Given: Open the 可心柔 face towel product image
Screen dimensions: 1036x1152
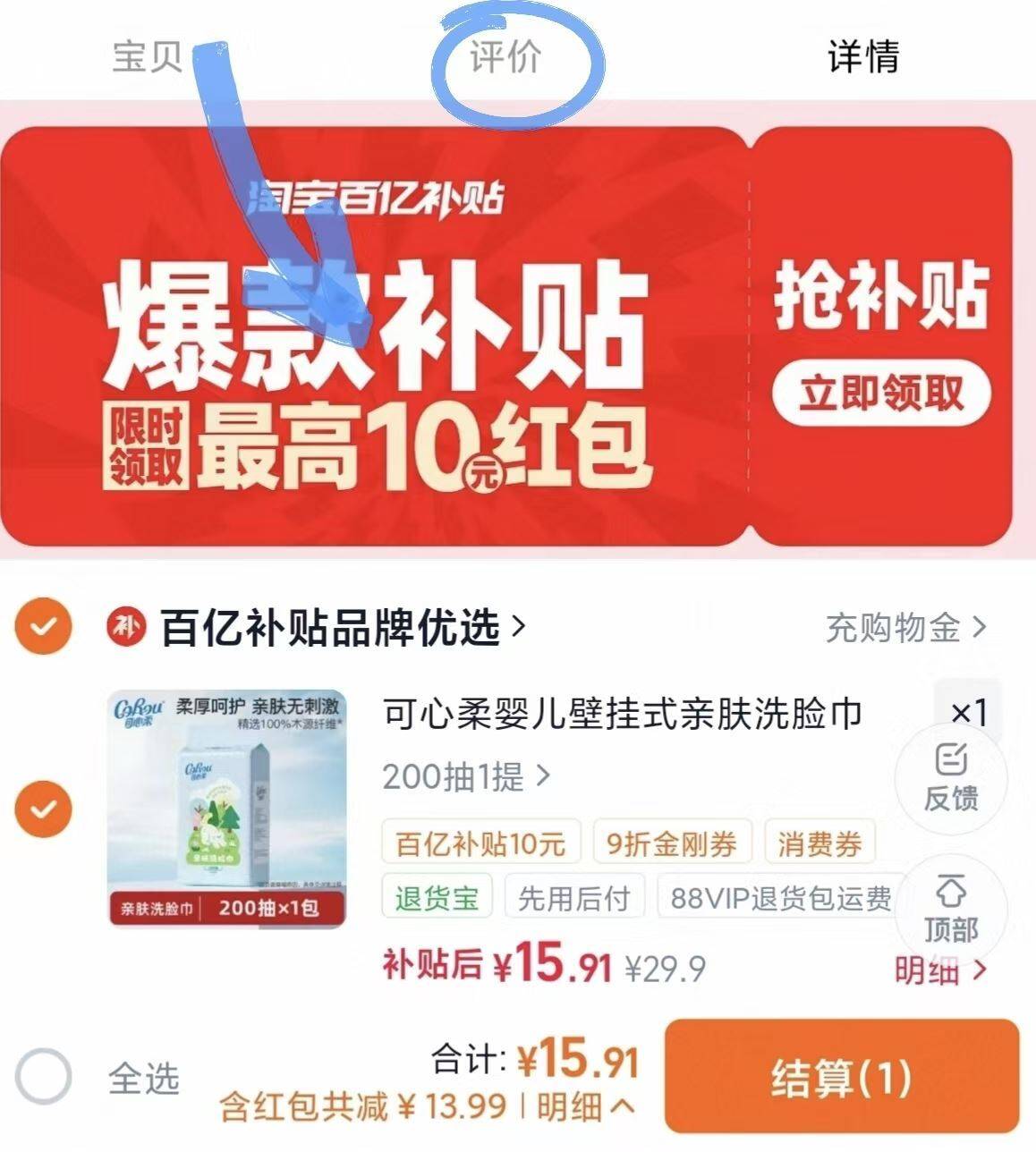Looking at the screenshot, I should tap(226, 809).
